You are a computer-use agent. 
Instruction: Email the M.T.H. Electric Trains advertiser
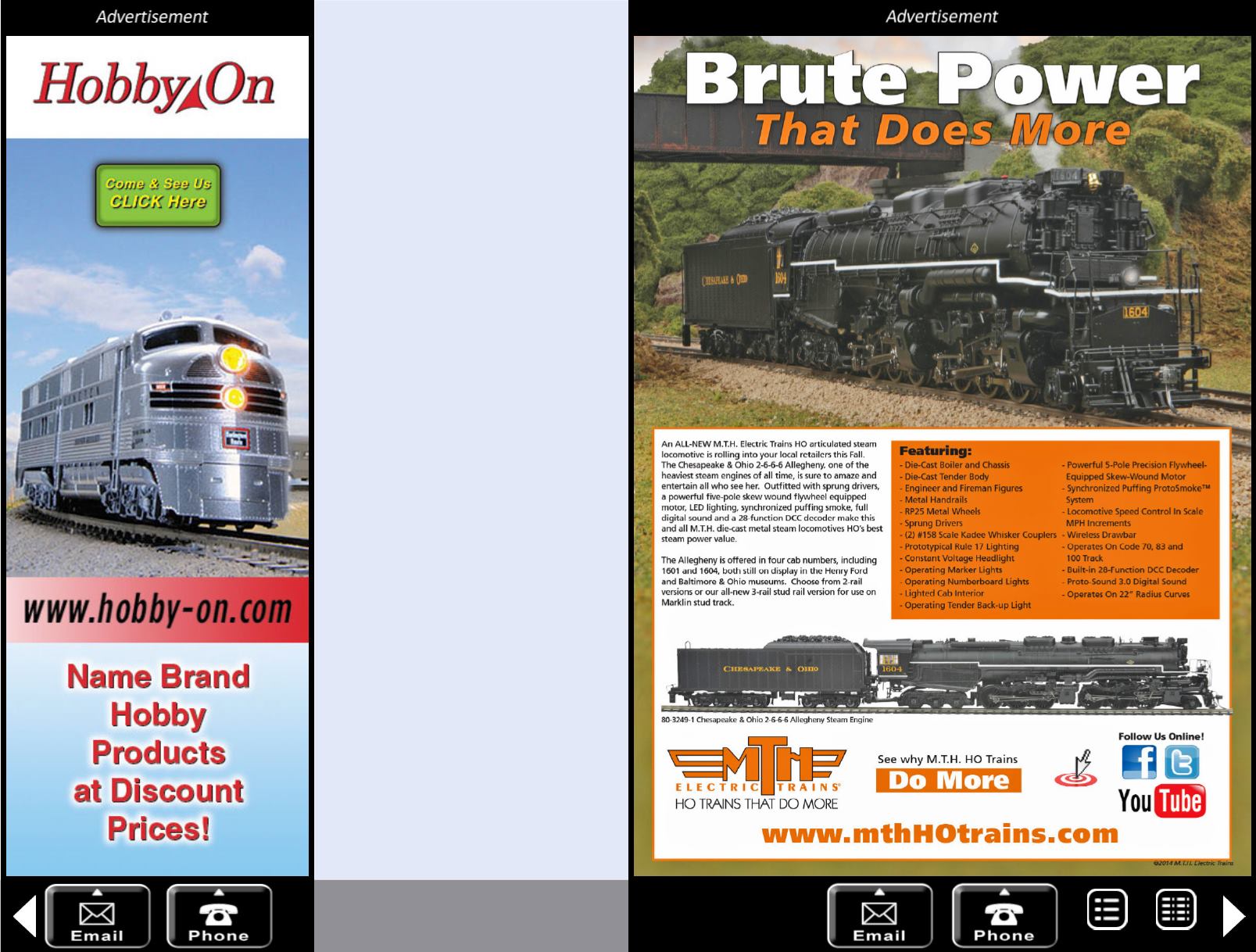[x=879, y=916]
